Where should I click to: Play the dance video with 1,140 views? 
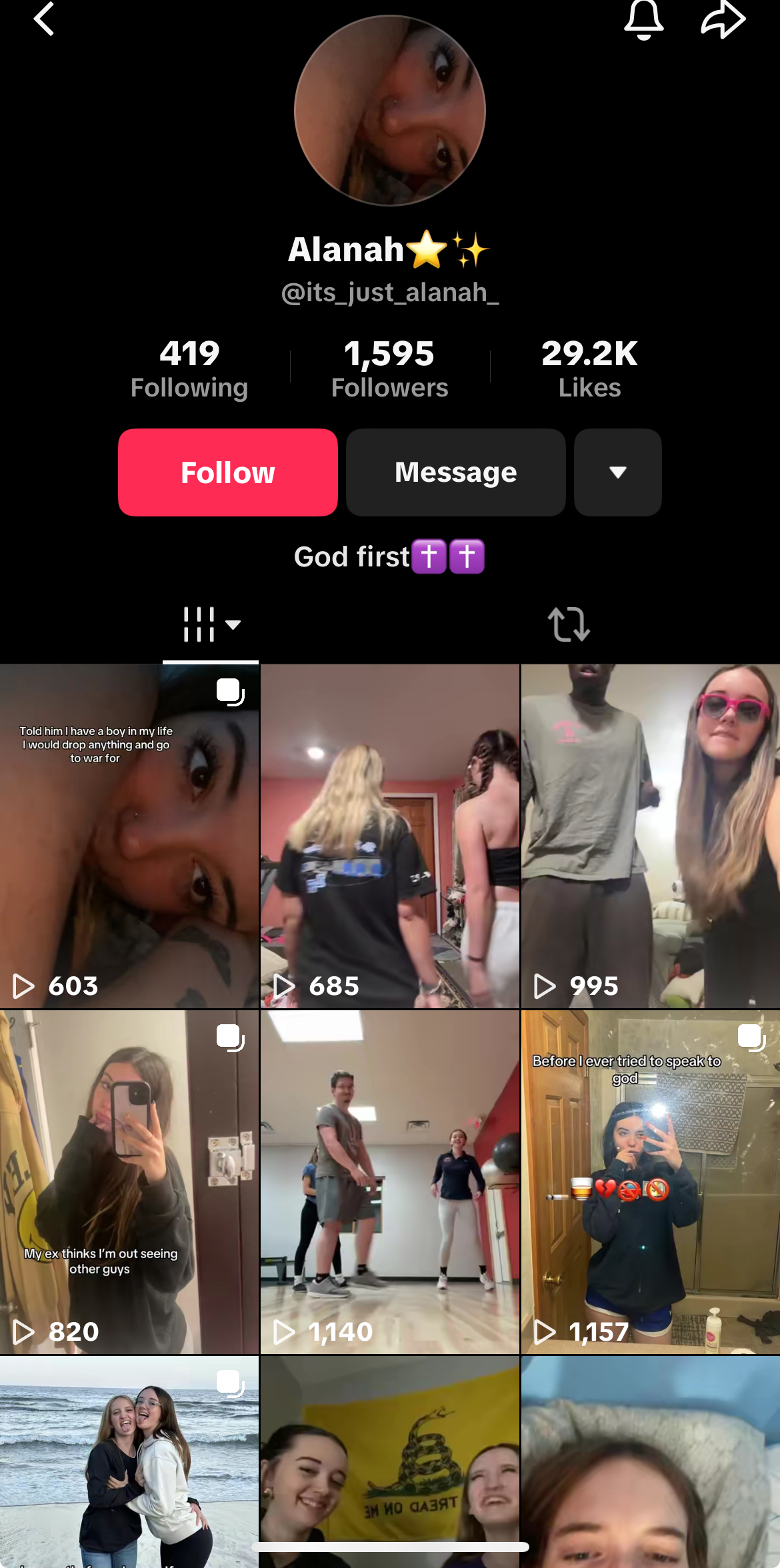click(389, 1181)
